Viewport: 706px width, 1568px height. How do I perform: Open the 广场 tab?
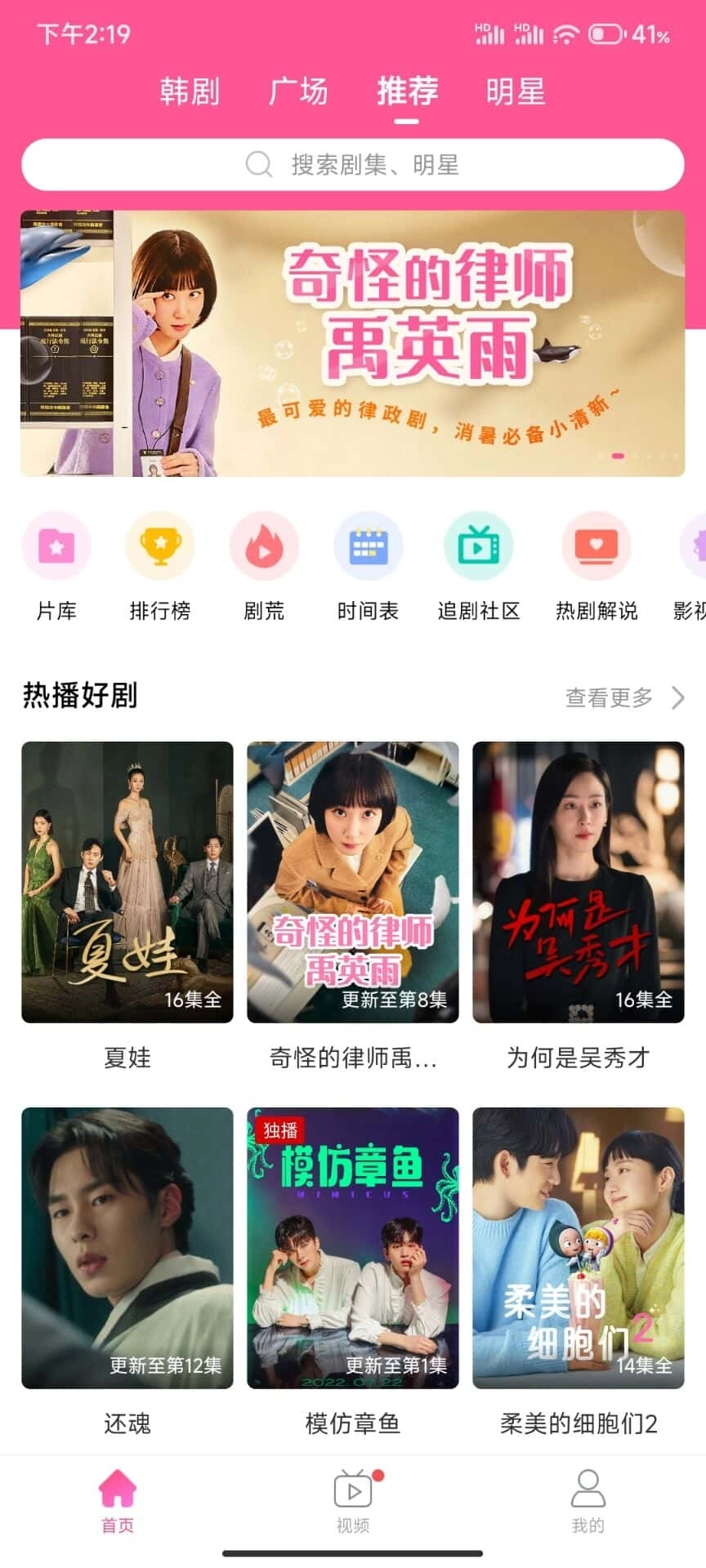(x=299, y=92)
